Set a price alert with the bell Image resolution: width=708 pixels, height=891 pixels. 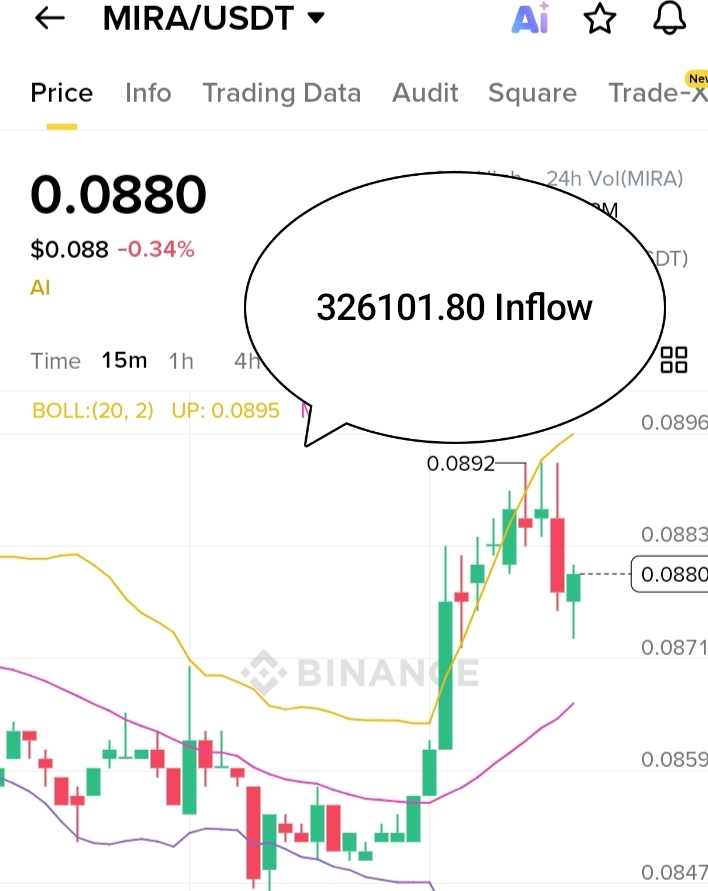point(668,18)
